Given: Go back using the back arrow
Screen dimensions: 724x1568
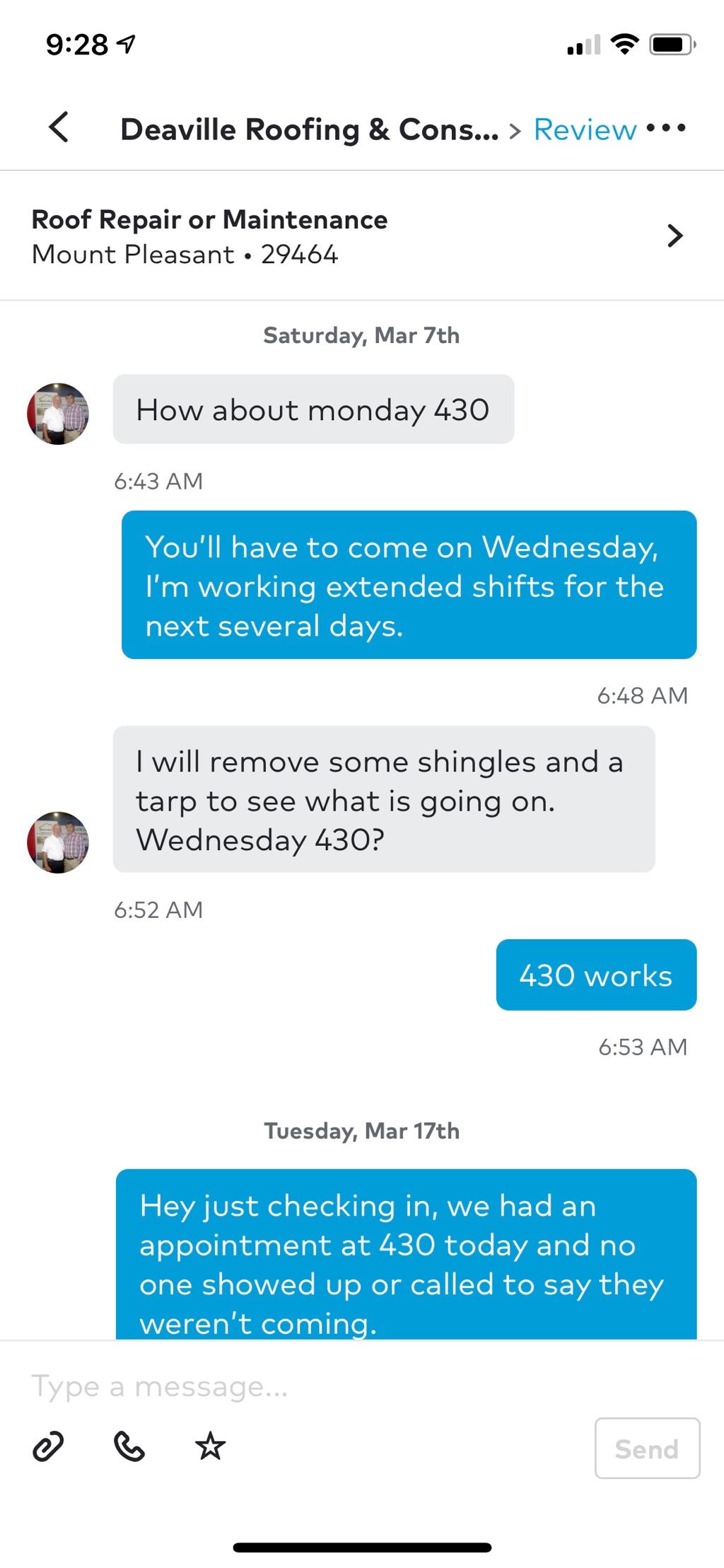Looking at the screenshot, I should [59, 128].
